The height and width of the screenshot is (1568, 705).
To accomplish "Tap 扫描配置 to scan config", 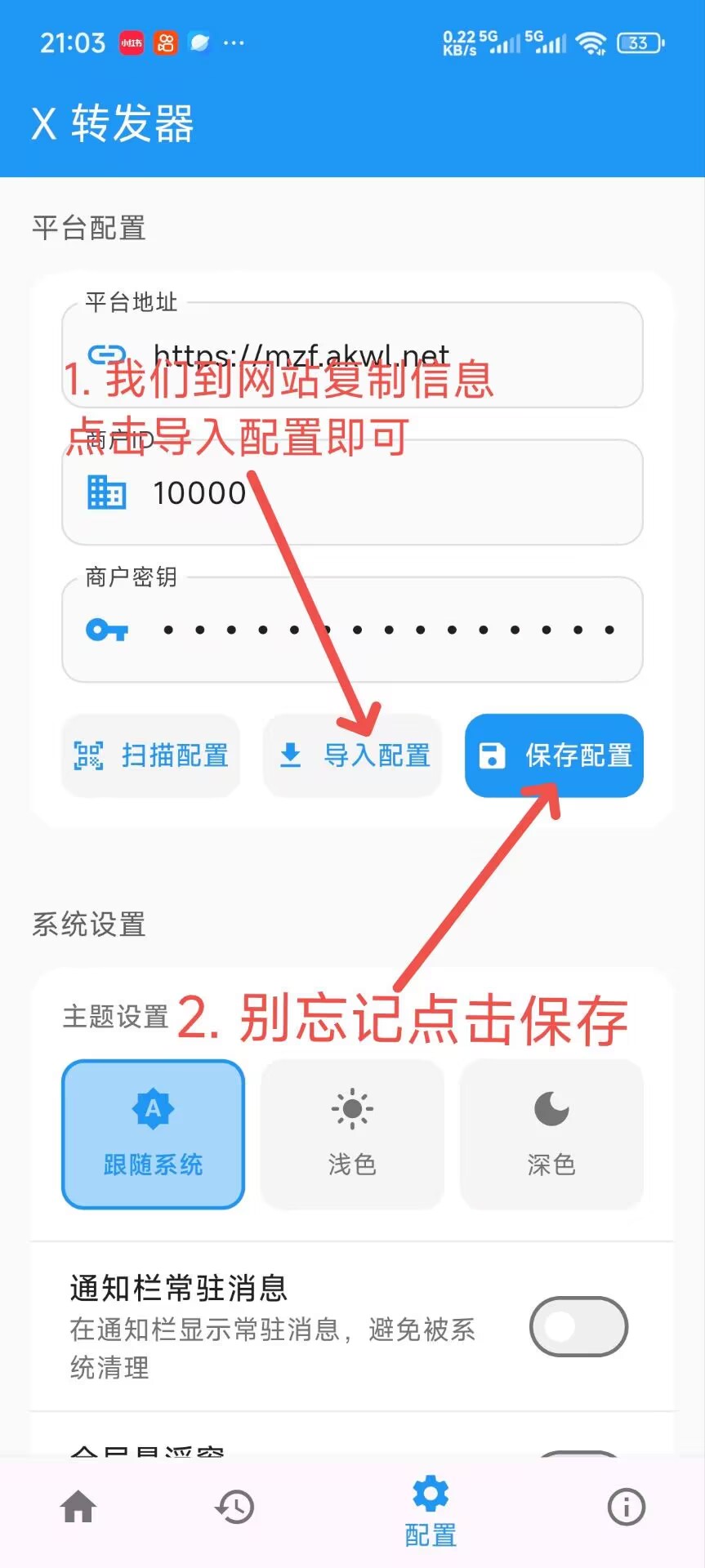I will [x=151, y=755].
